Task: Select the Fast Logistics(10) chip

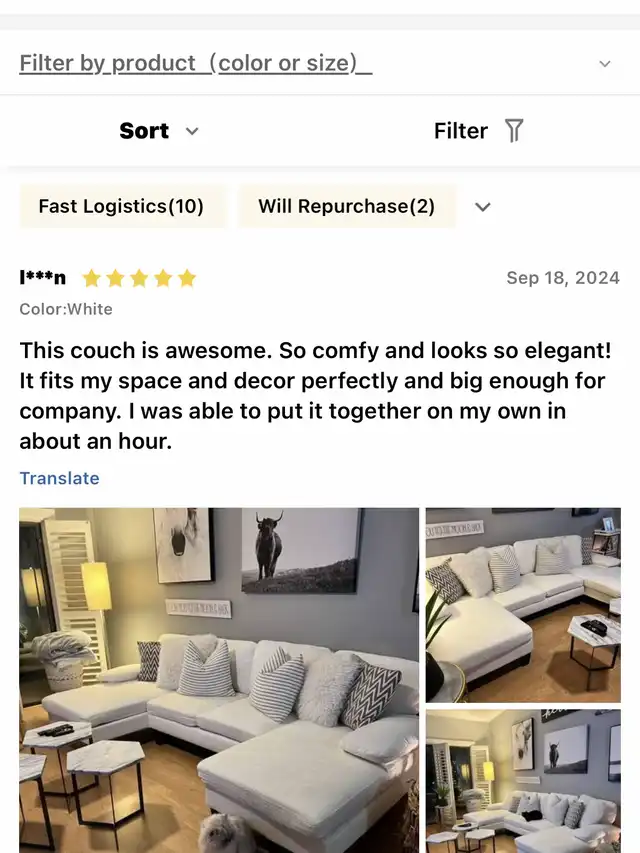Action: coord(121,207)
